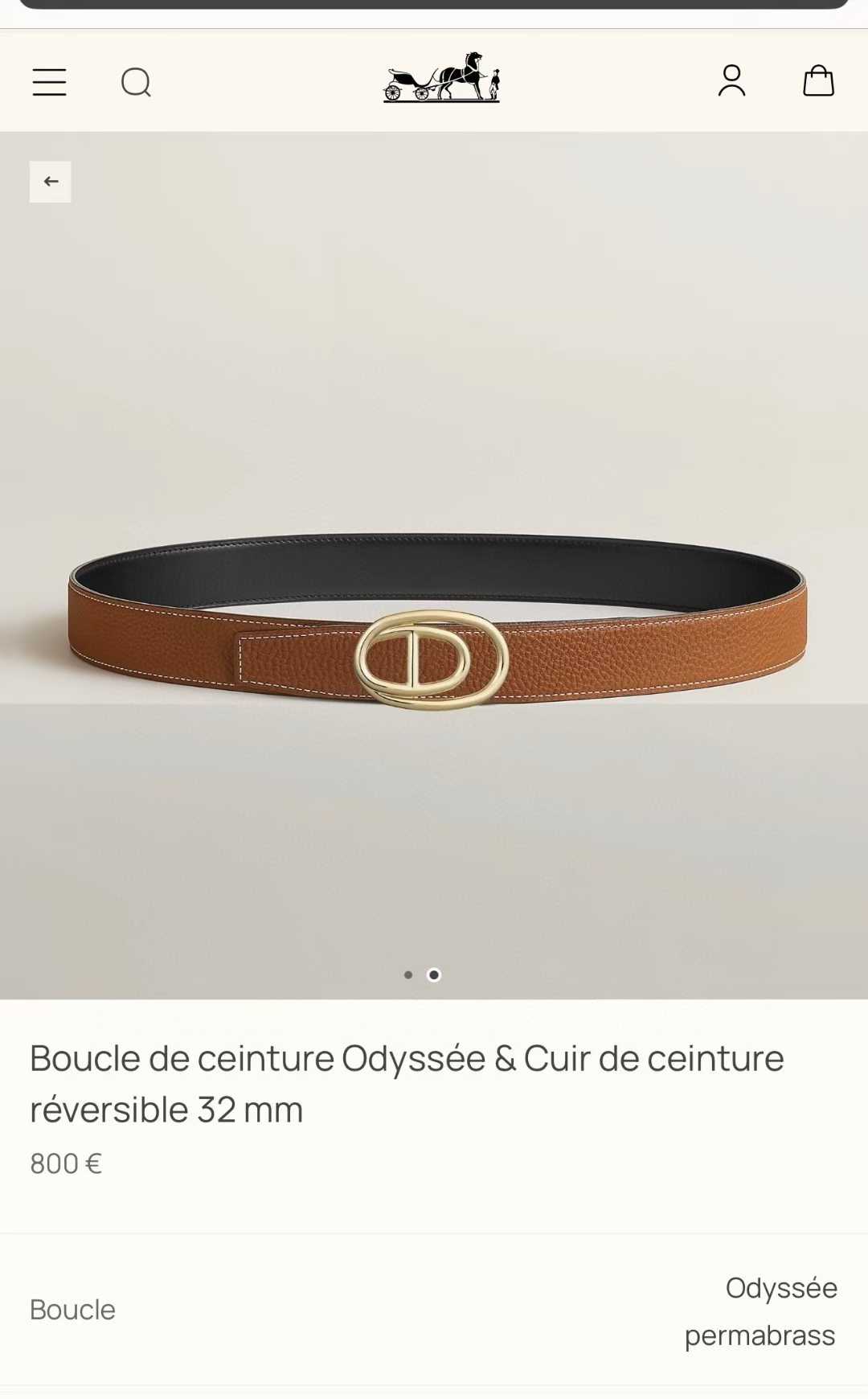
Task: Open the hamburger menu
Action: 49,82
